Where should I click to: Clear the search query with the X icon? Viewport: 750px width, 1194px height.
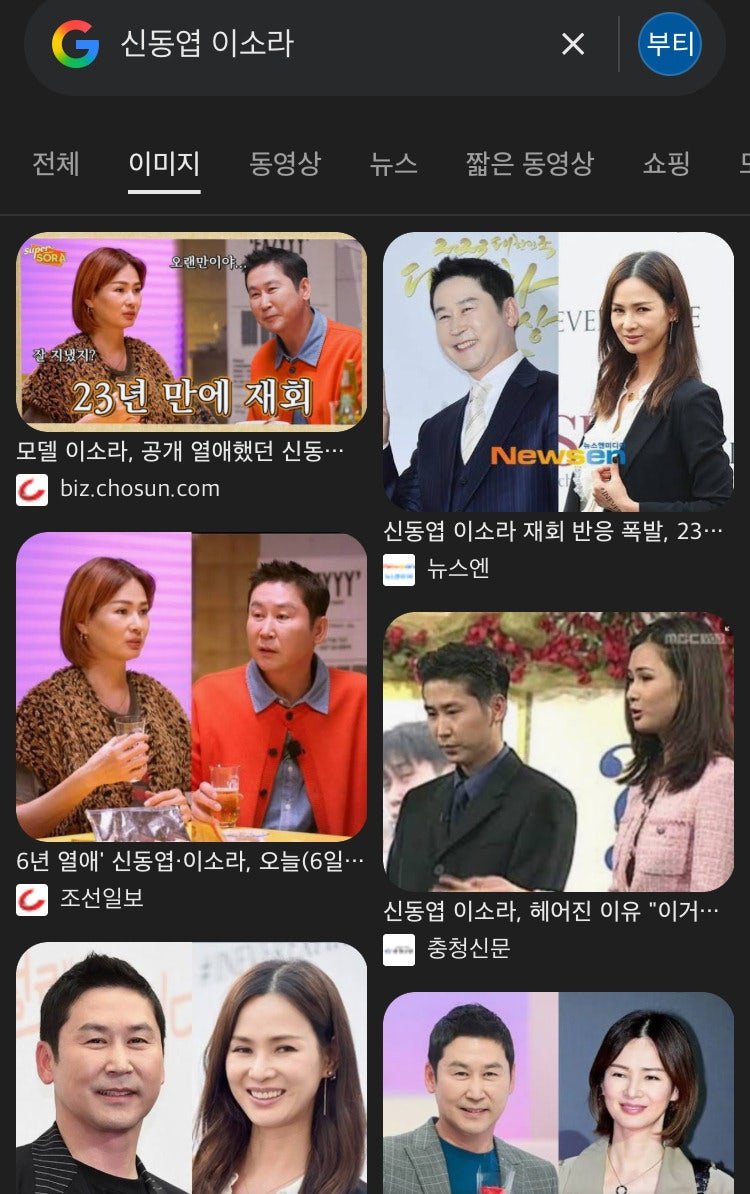coord(572,43)
